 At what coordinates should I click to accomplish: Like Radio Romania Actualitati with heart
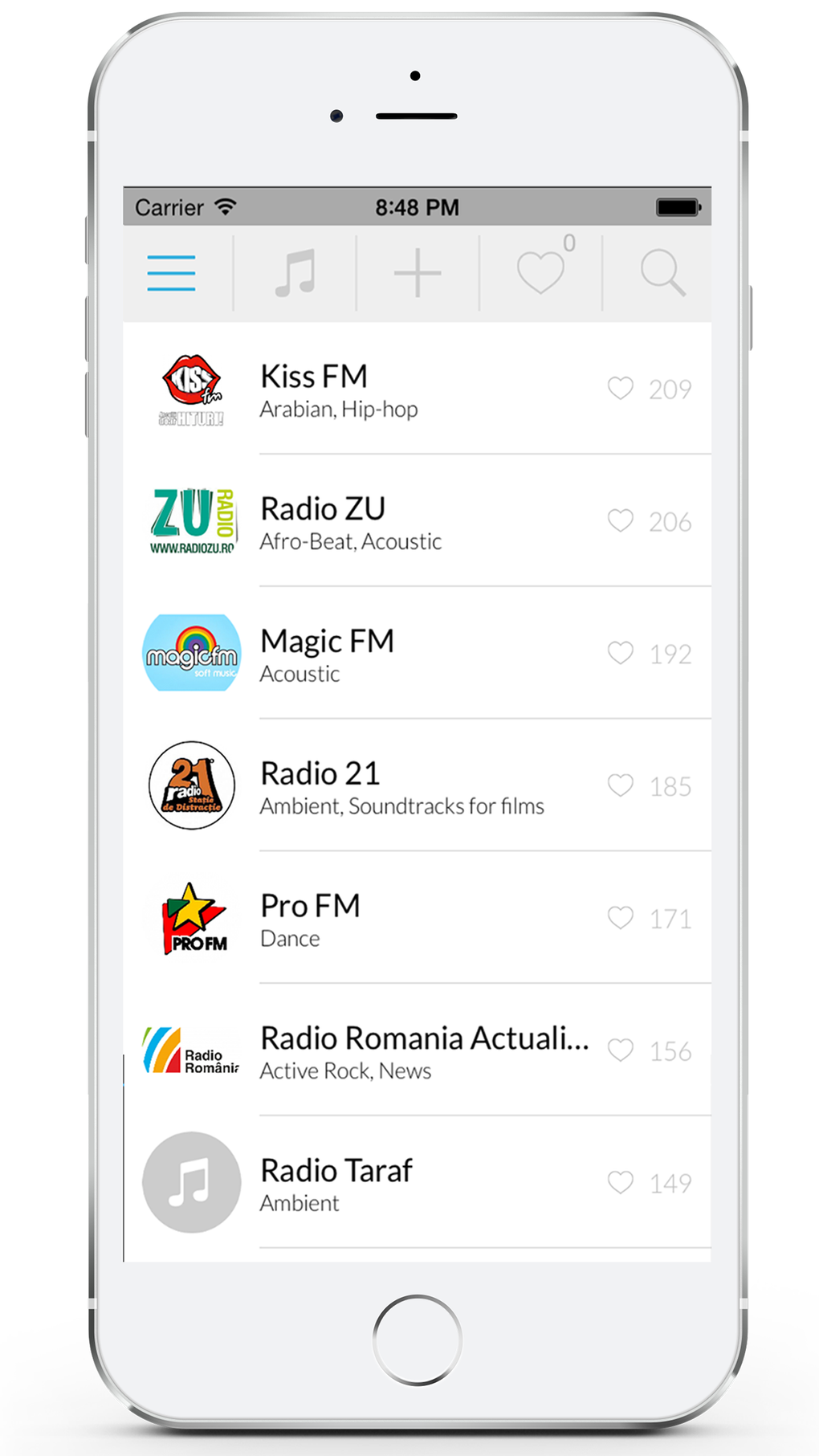(620, 1050)
